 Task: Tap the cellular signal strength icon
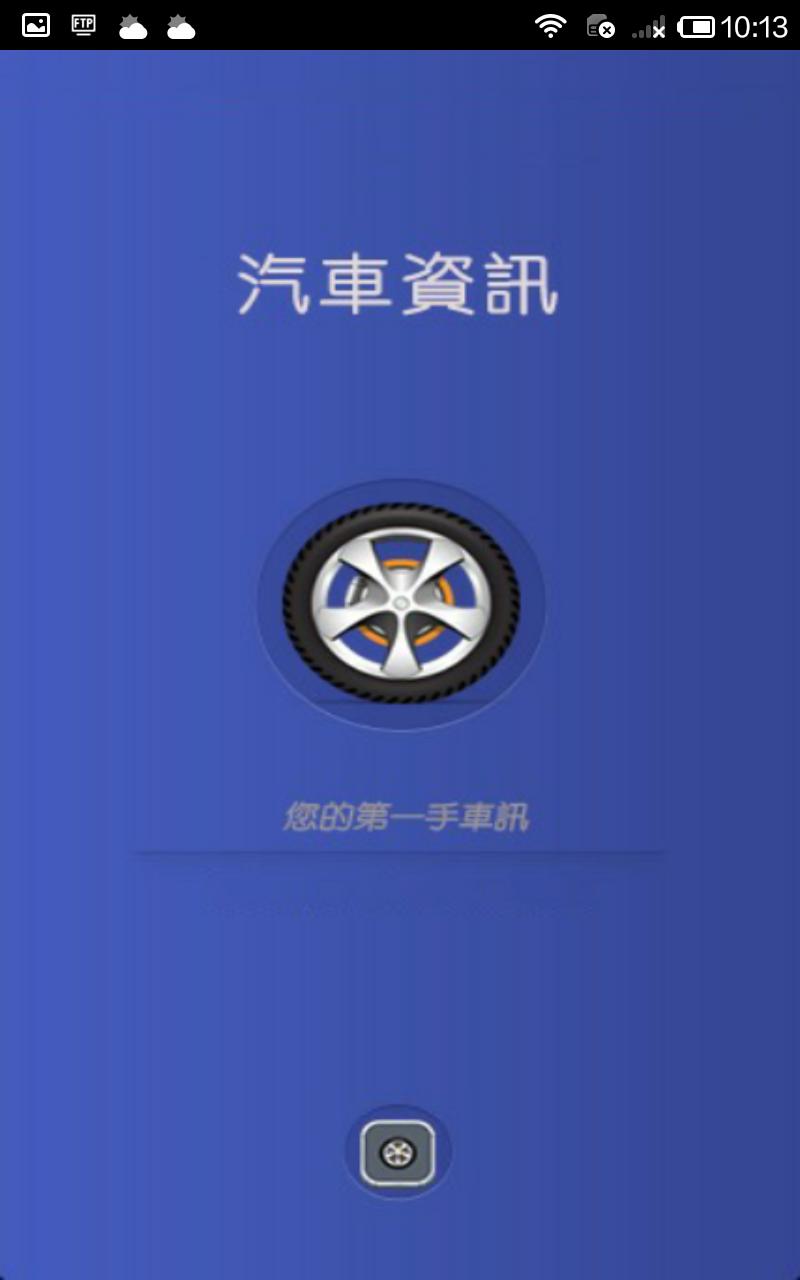pos(648,25)
